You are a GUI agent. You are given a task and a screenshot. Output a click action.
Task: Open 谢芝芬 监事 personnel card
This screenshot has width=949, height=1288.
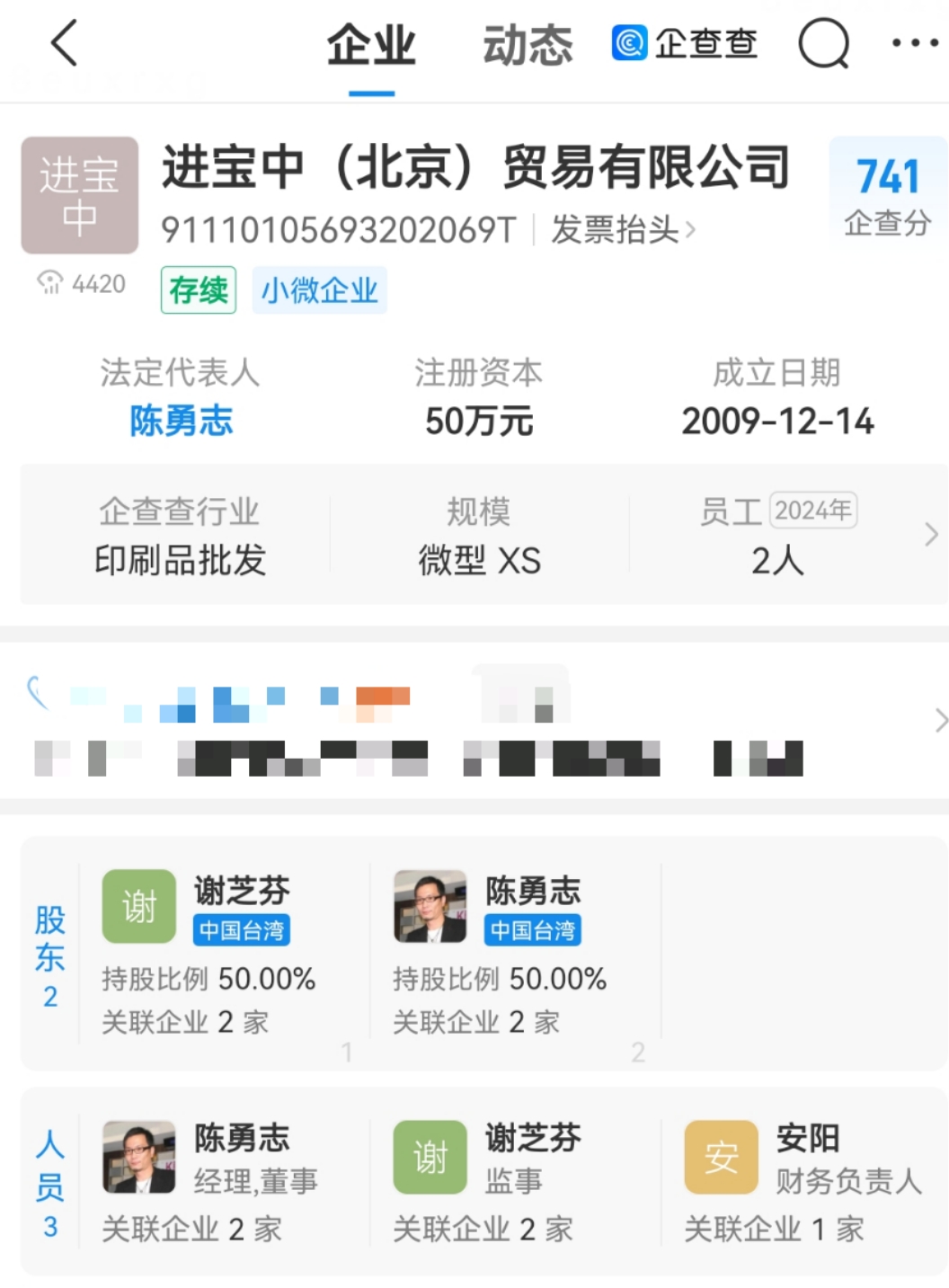click(x=514, y=1181)
